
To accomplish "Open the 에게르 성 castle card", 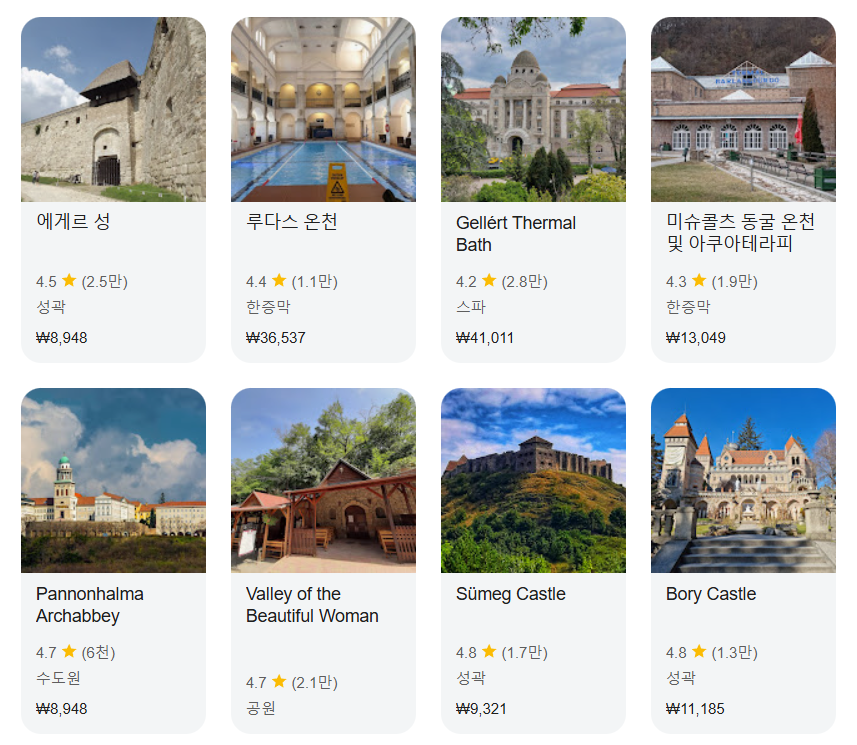I will coord(113,190).
